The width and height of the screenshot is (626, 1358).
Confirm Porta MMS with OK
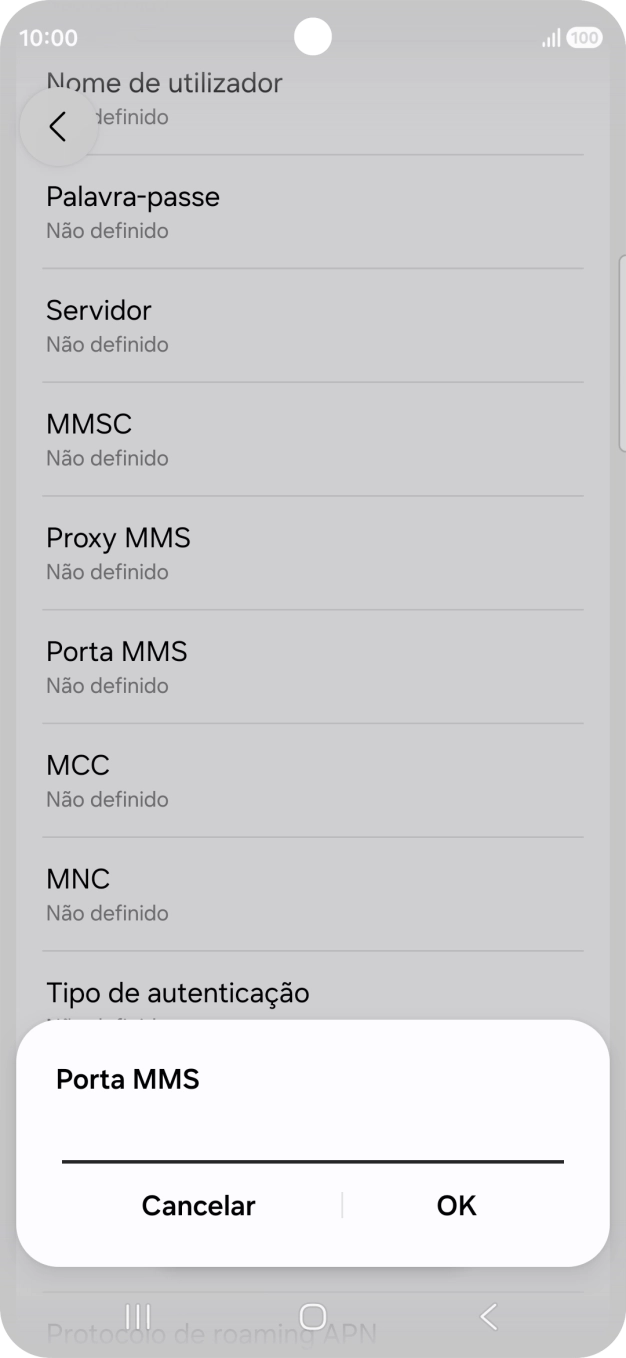click(456, 1205)
